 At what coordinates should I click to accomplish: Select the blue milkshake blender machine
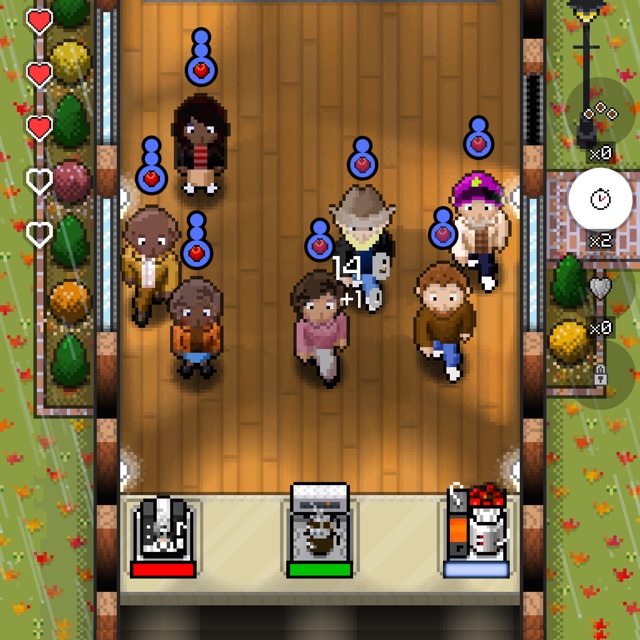point(476,528)
